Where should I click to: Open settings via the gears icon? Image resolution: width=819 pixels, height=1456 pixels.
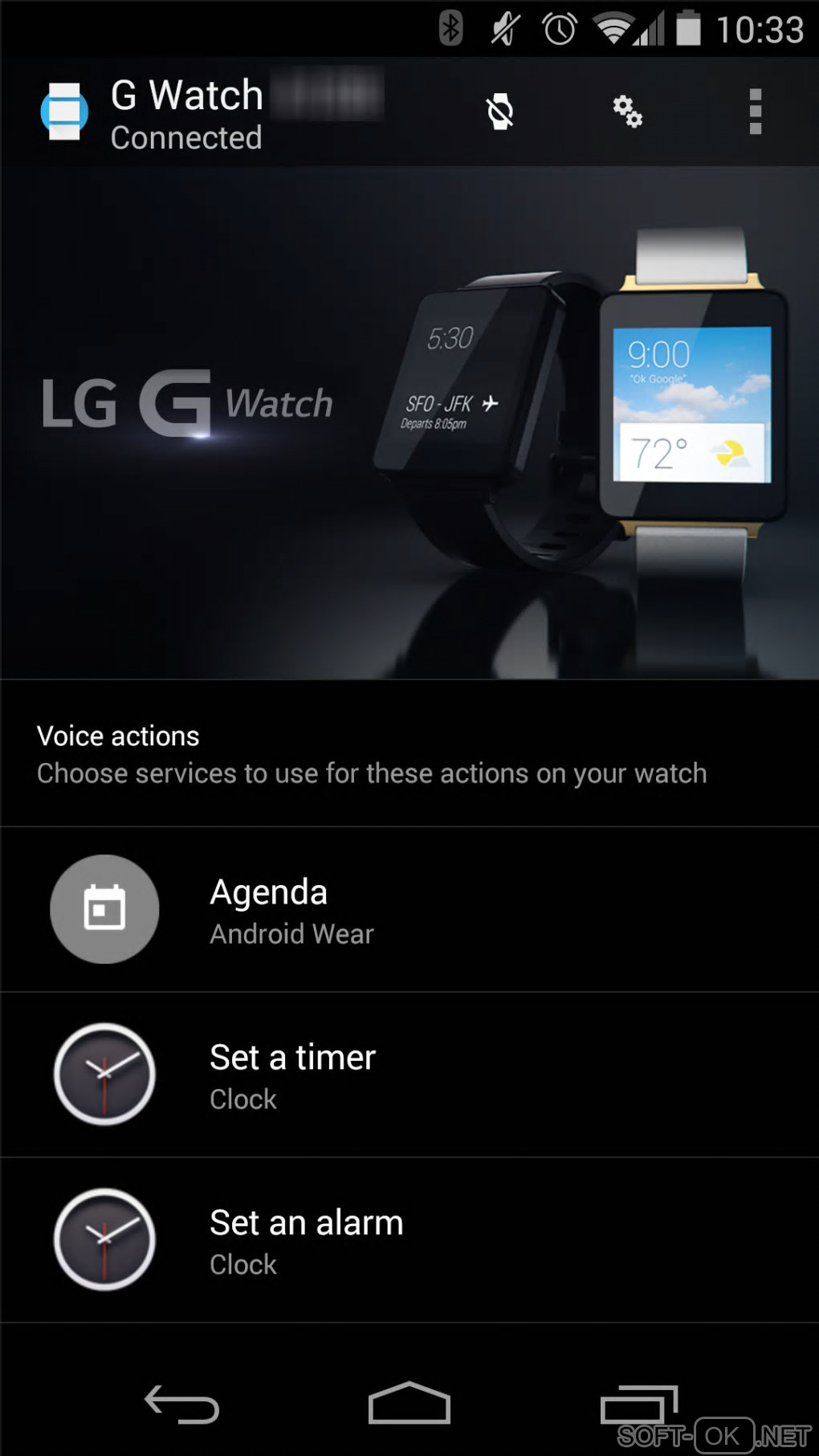pos(627,112)
